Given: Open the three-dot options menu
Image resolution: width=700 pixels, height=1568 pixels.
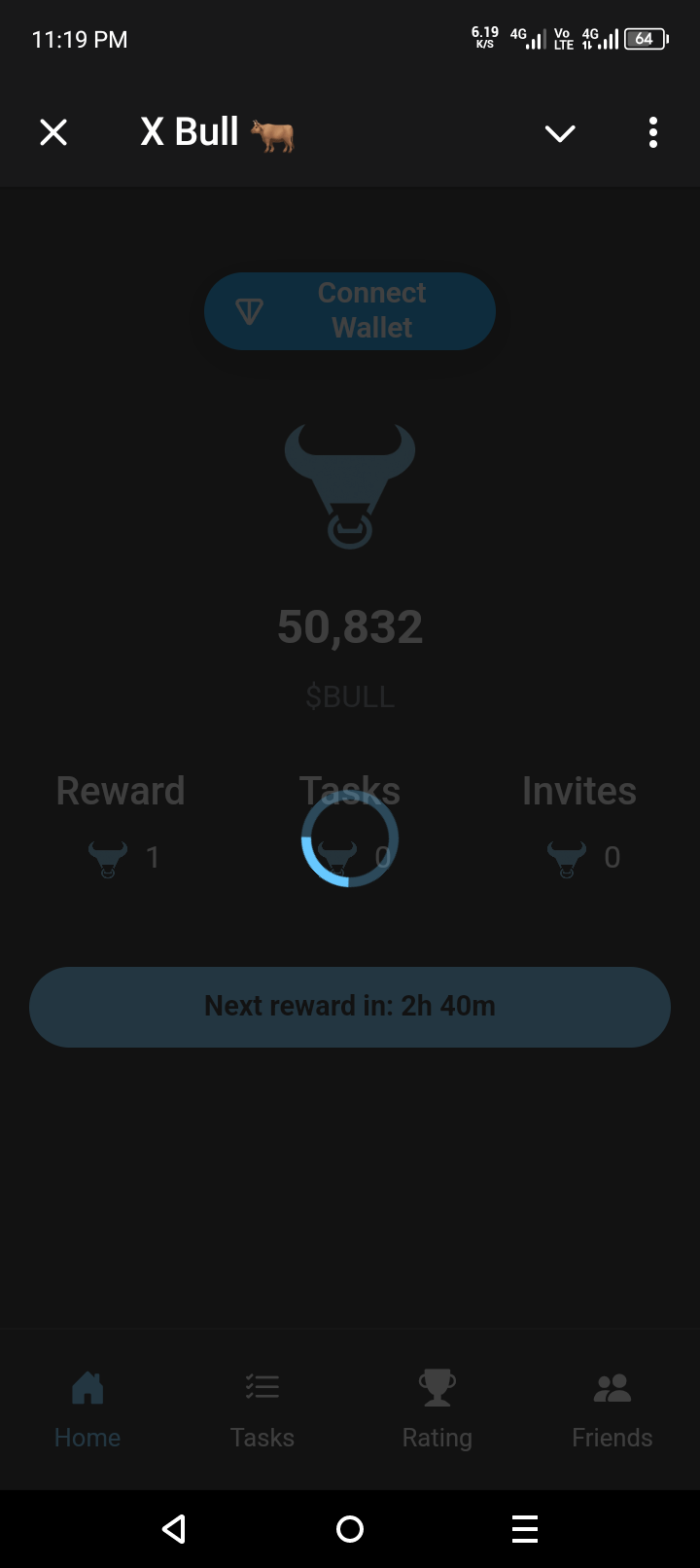Looking at the screenshot, I should [x=652, y=132].
